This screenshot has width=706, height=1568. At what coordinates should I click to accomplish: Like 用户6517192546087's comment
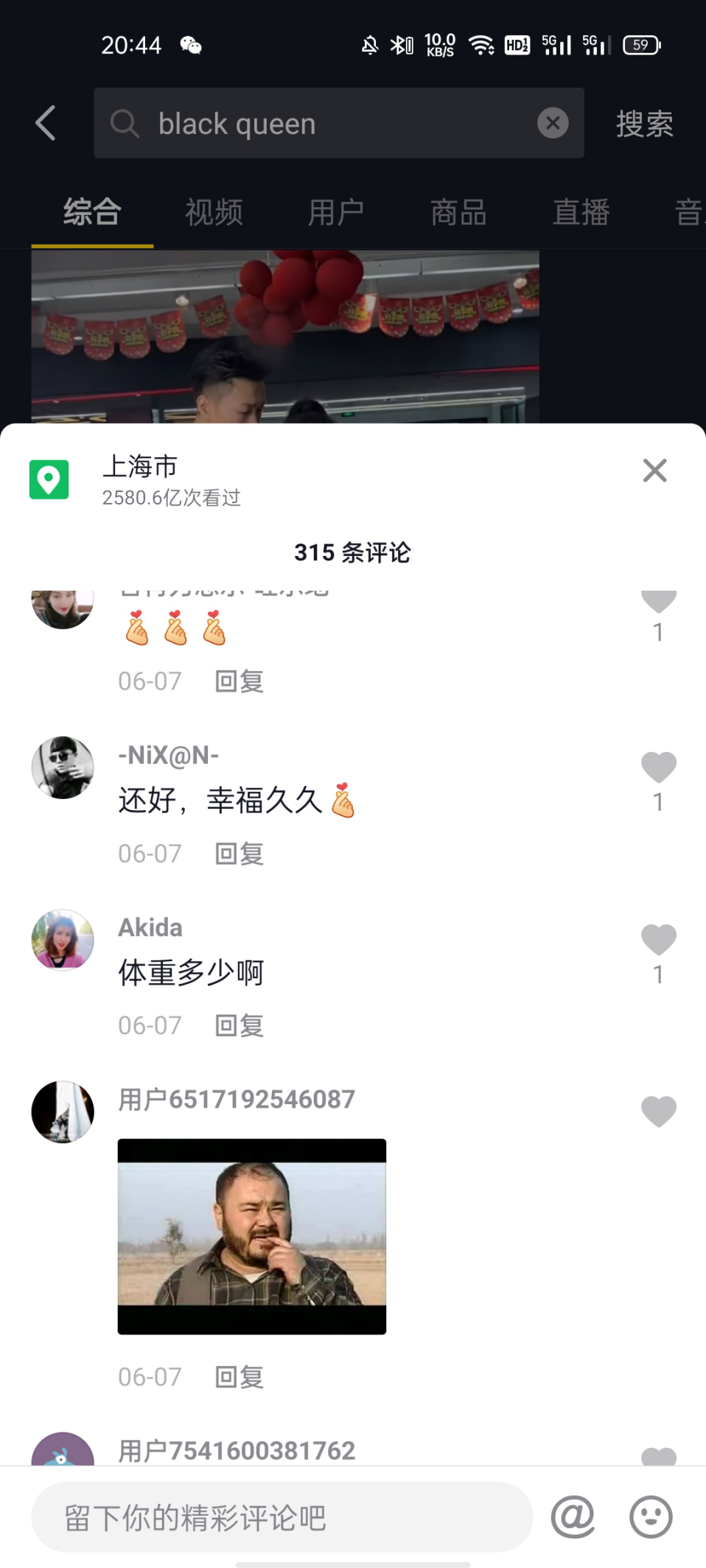pyautogui.click(x=658, y=1111)
